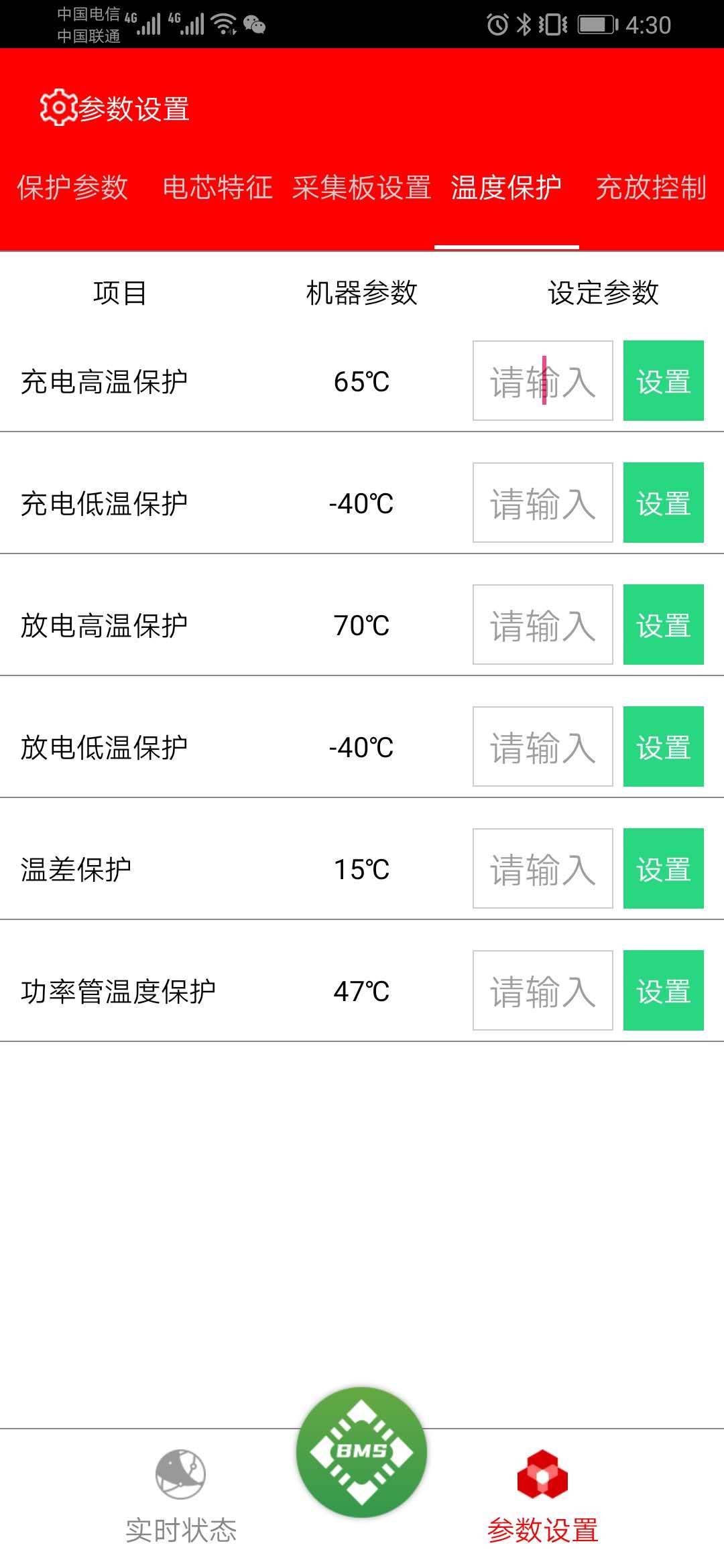This screenshot has width=724, height=1568.
Task: Tap 设置 next to 放电高温保护
Action: coord(664,625)
